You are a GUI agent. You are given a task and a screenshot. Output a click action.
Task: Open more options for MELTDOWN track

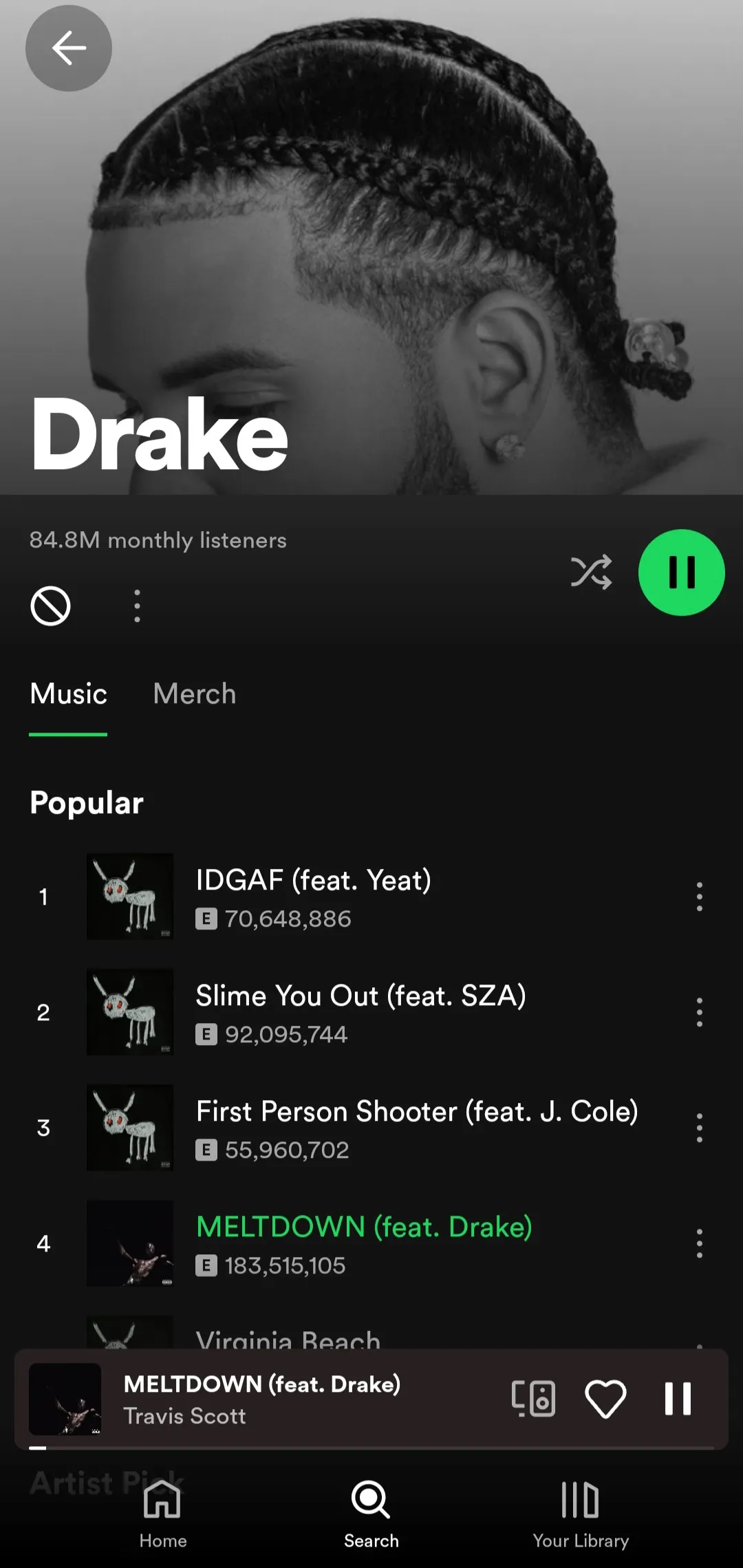699,1243
